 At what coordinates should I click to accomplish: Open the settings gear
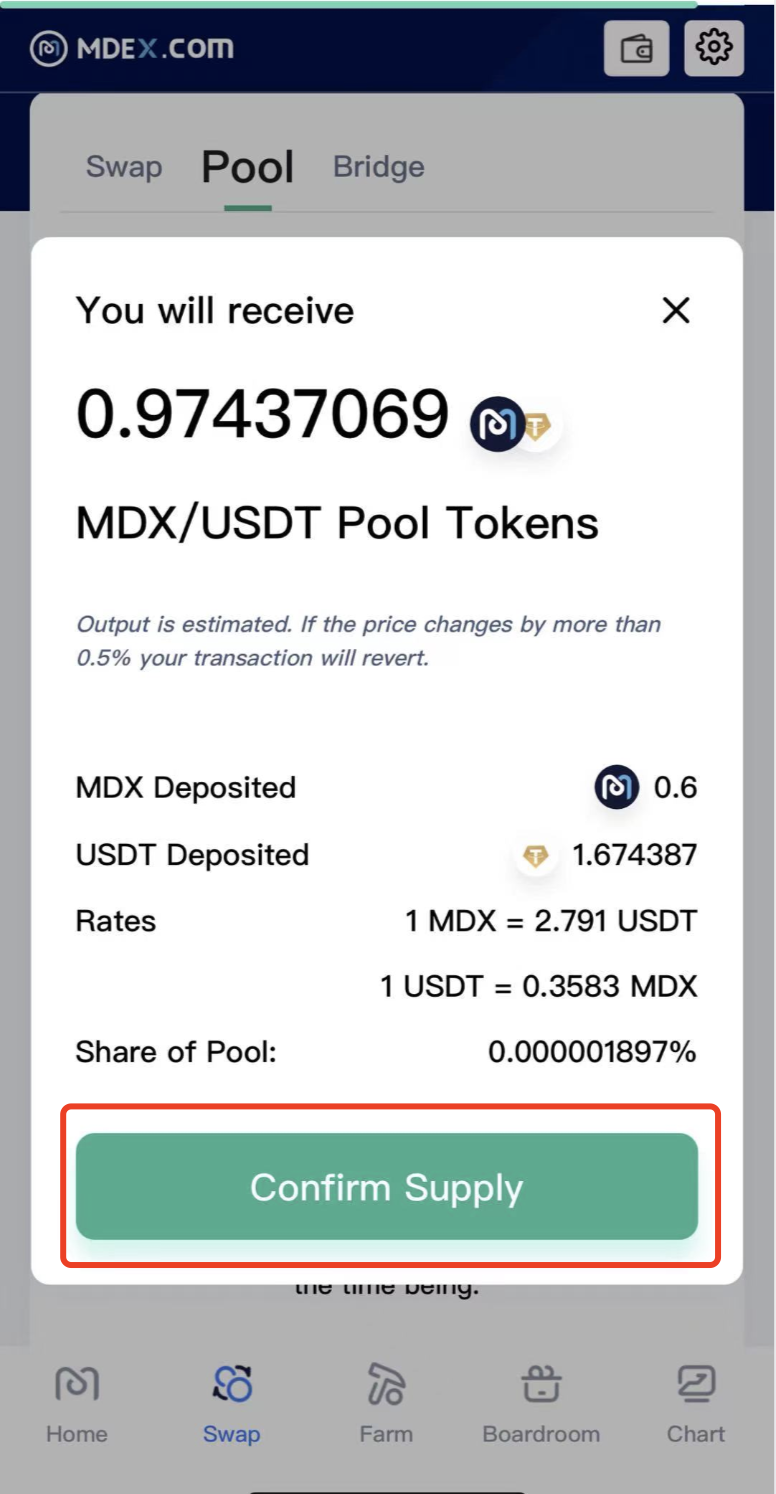714,48
